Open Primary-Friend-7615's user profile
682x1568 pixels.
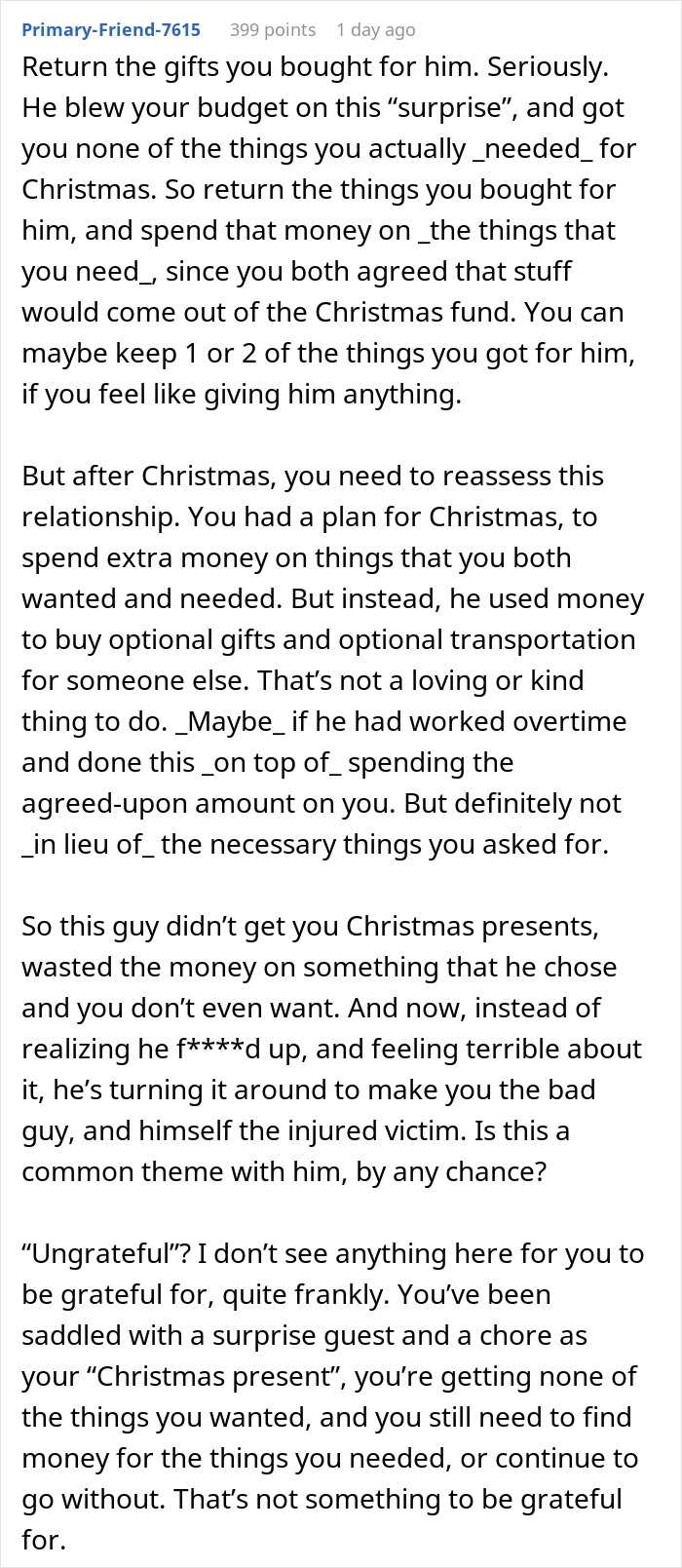pyautogui.click(x=111, y=29)
